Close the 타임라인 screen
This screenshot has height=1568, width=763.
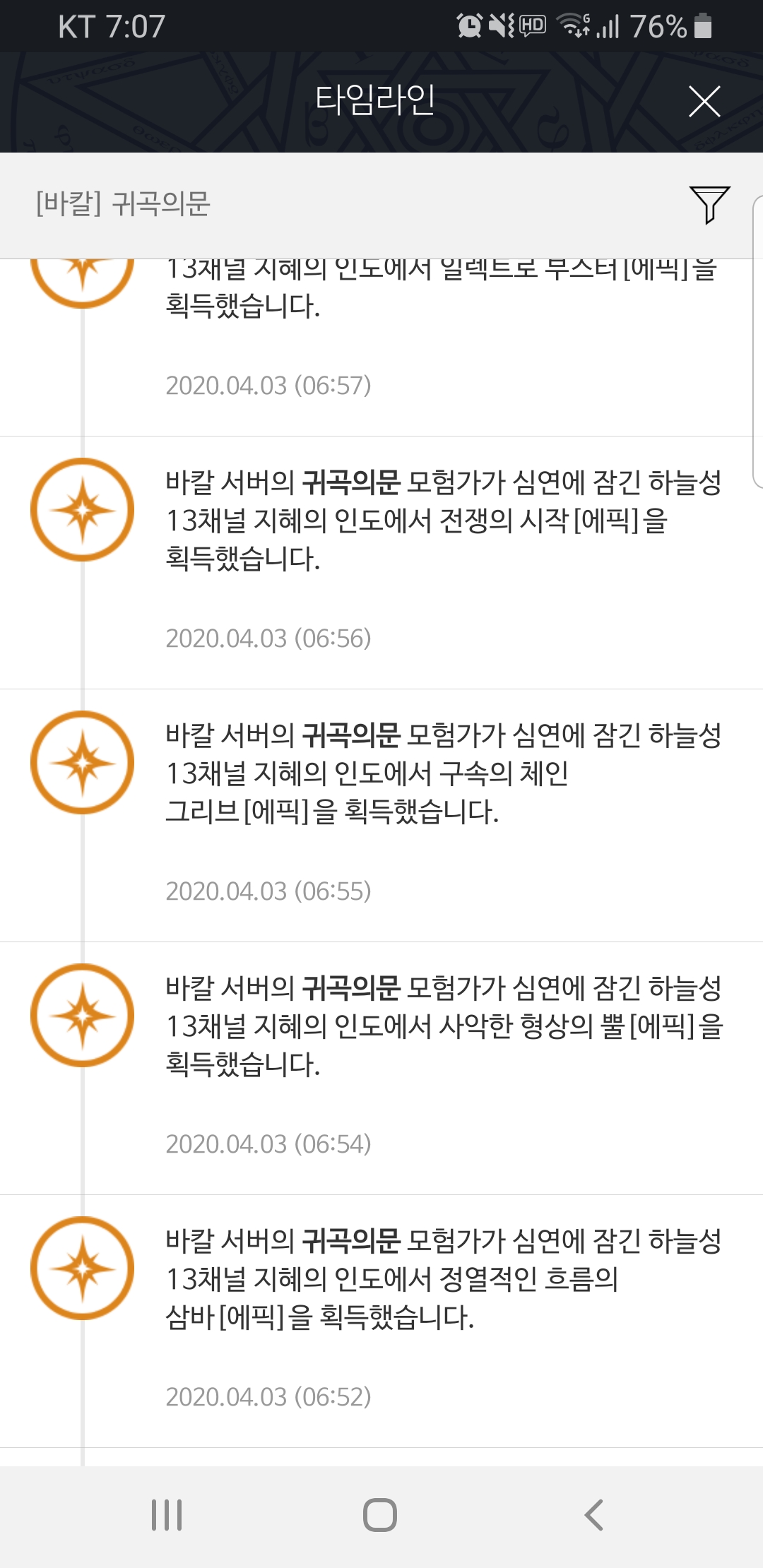click(704, 101)
